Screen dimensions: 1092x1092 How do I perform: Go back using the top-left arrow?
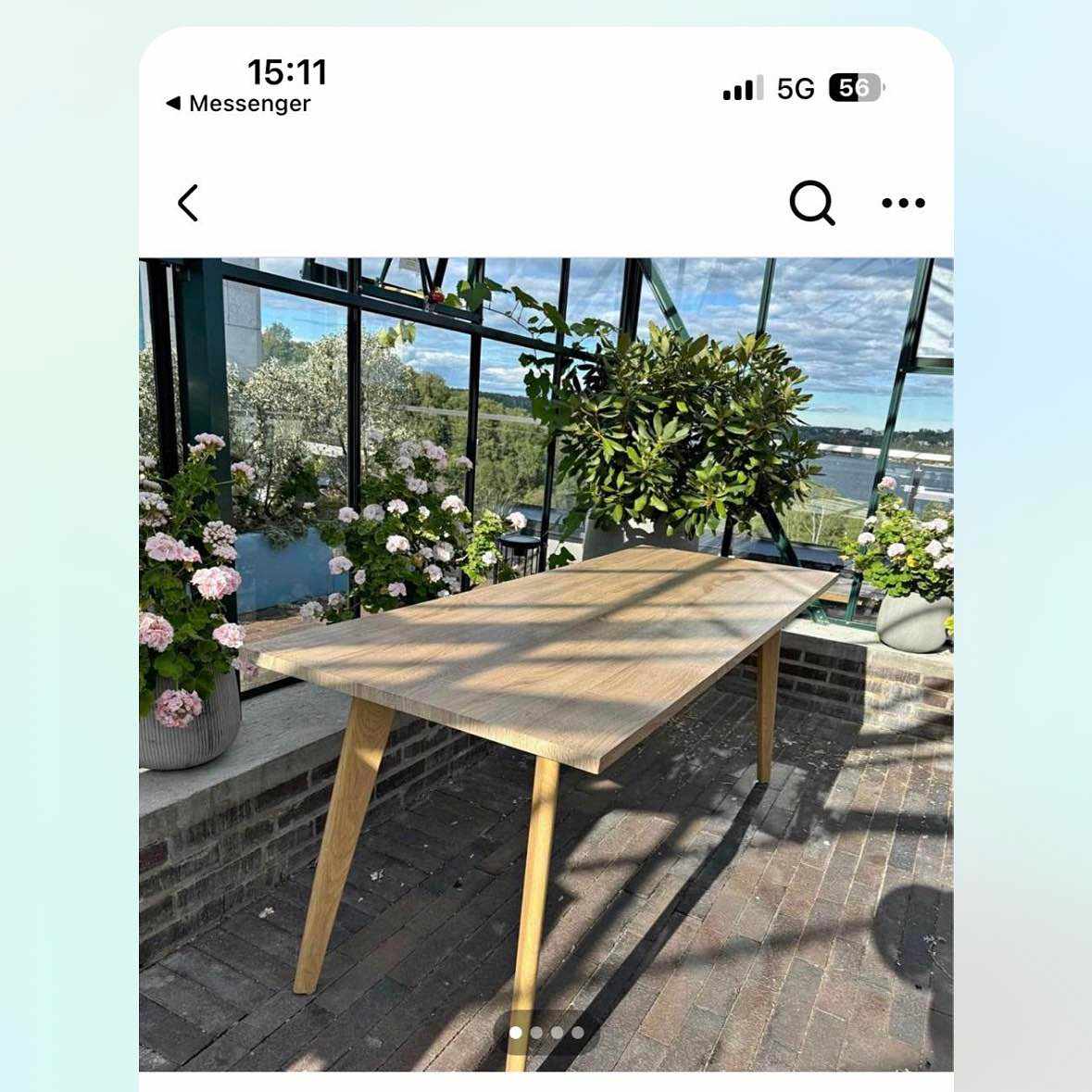tap(188, 203)
